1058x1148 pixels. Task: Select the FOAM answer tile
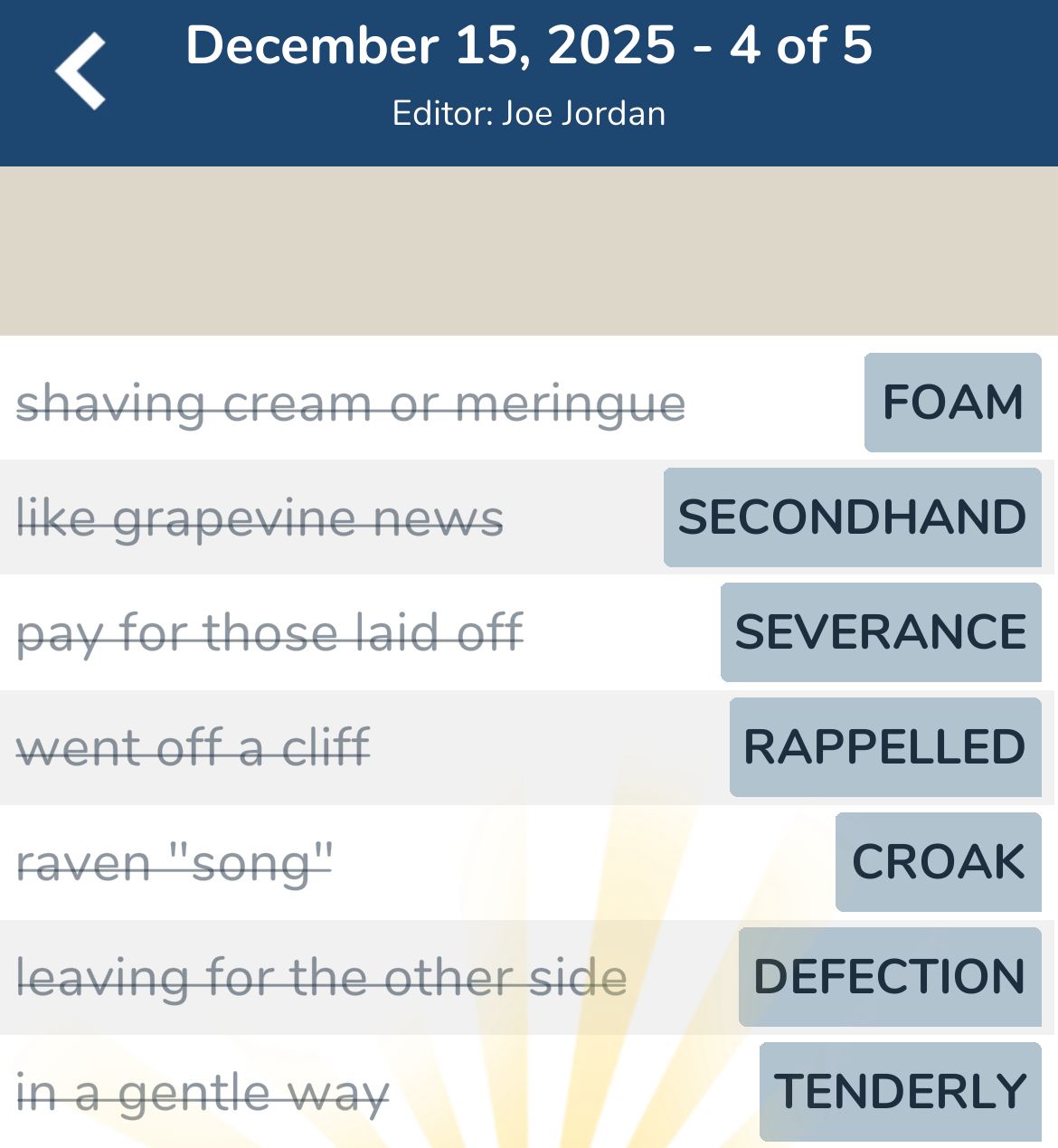(952, 401)
